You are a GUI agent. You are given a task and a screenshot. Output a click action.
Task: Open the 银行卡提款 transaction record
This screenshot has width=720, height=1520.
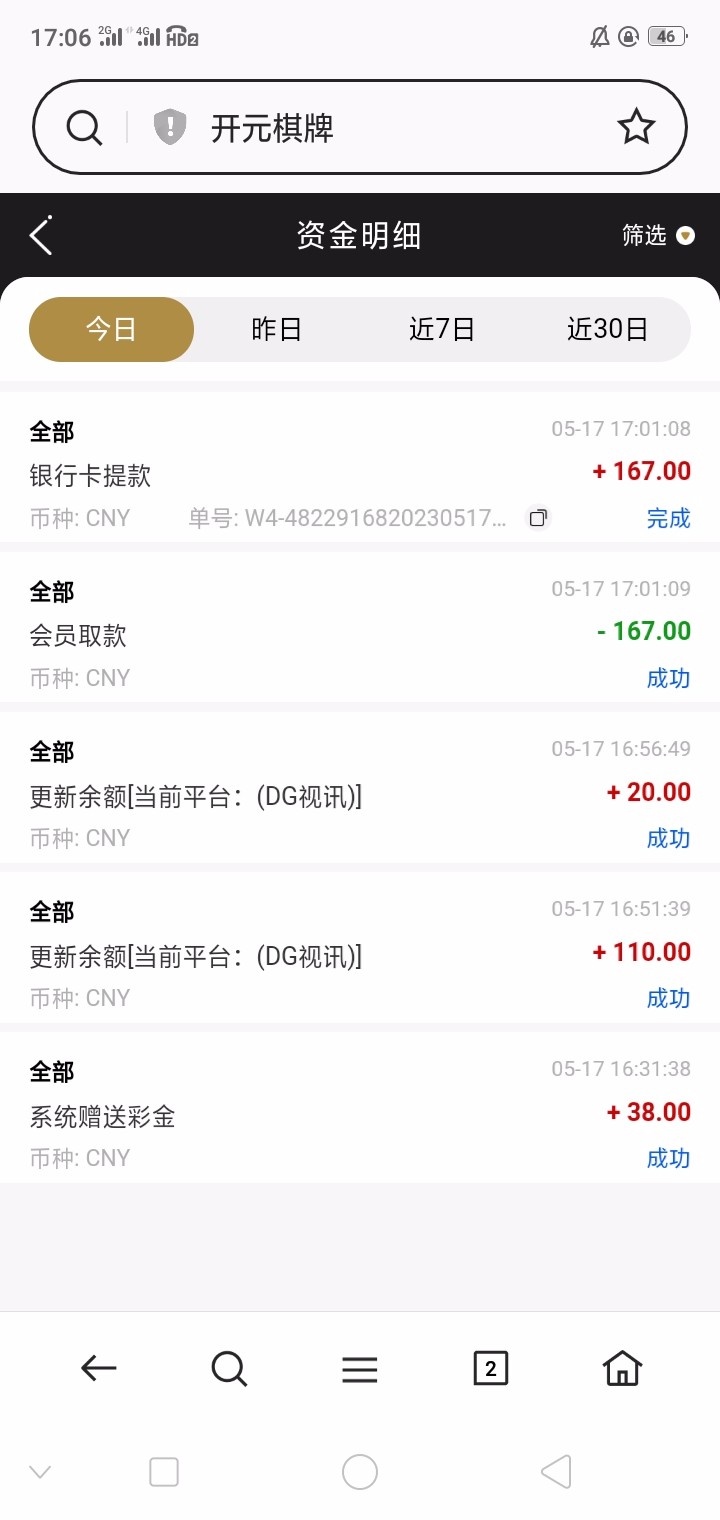pyautogui.click(x=360, y=472)
